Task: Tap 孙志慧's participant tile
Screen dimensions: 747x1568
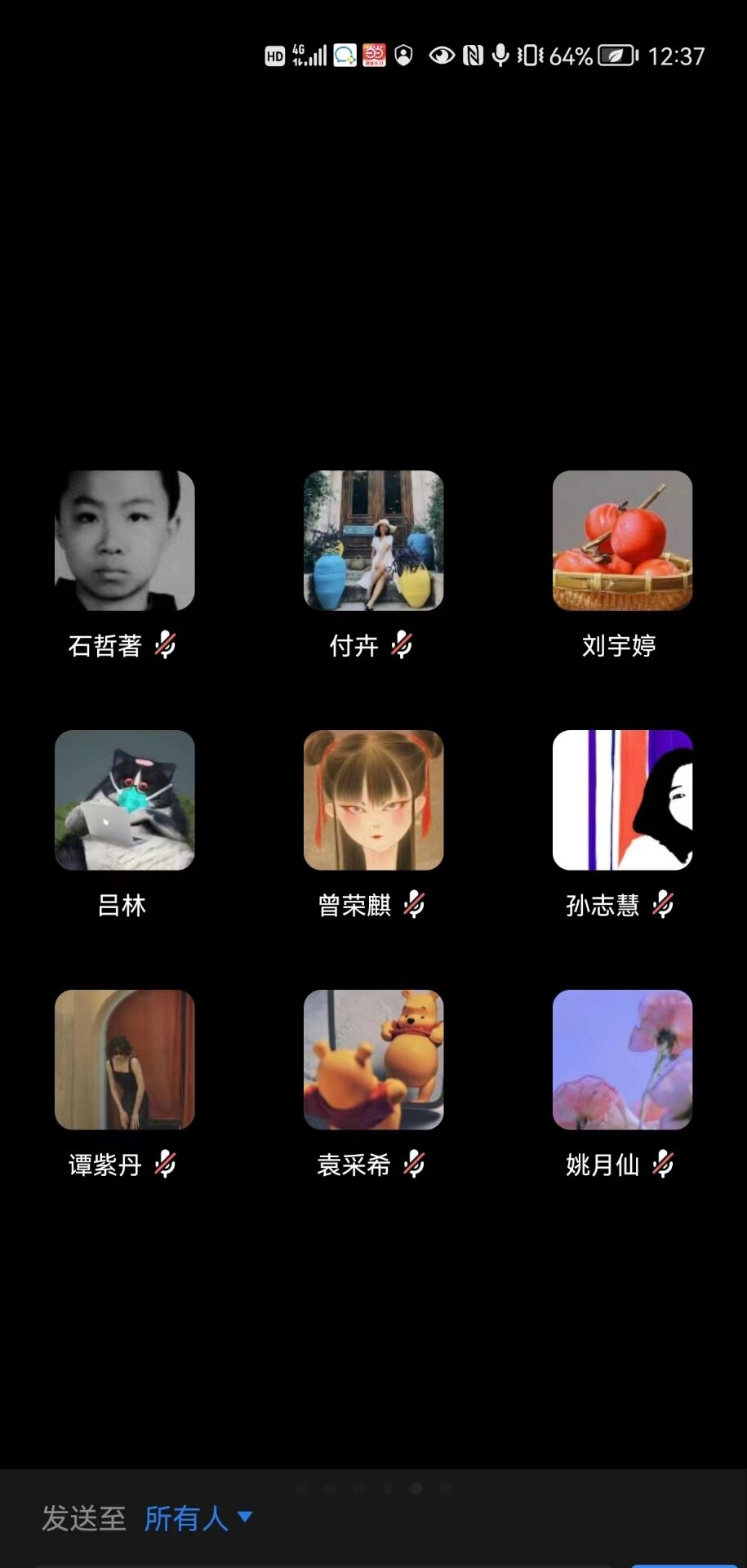Action: tap(622, 800)
